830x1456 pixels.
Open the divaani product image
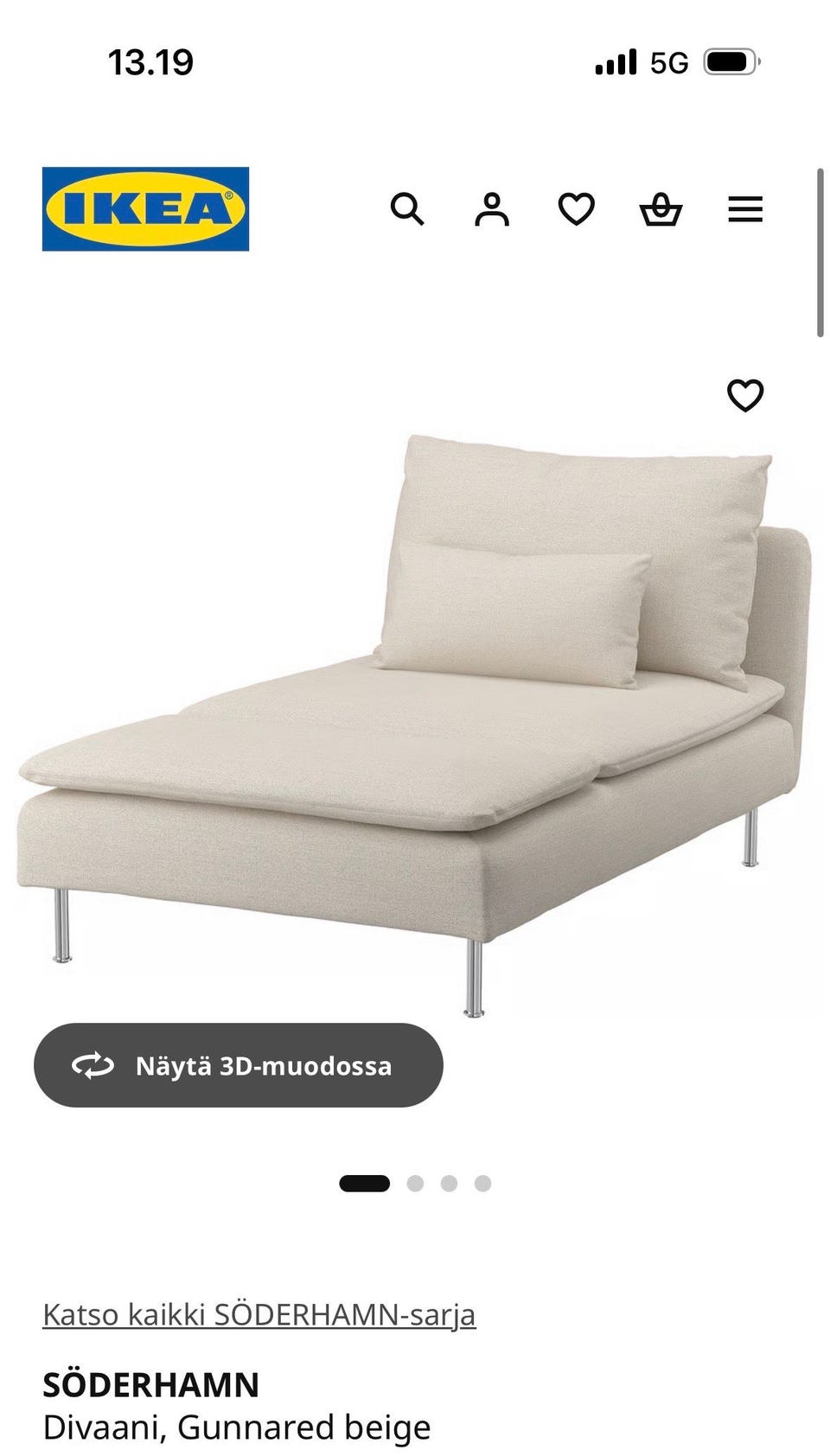click(415, 718)
